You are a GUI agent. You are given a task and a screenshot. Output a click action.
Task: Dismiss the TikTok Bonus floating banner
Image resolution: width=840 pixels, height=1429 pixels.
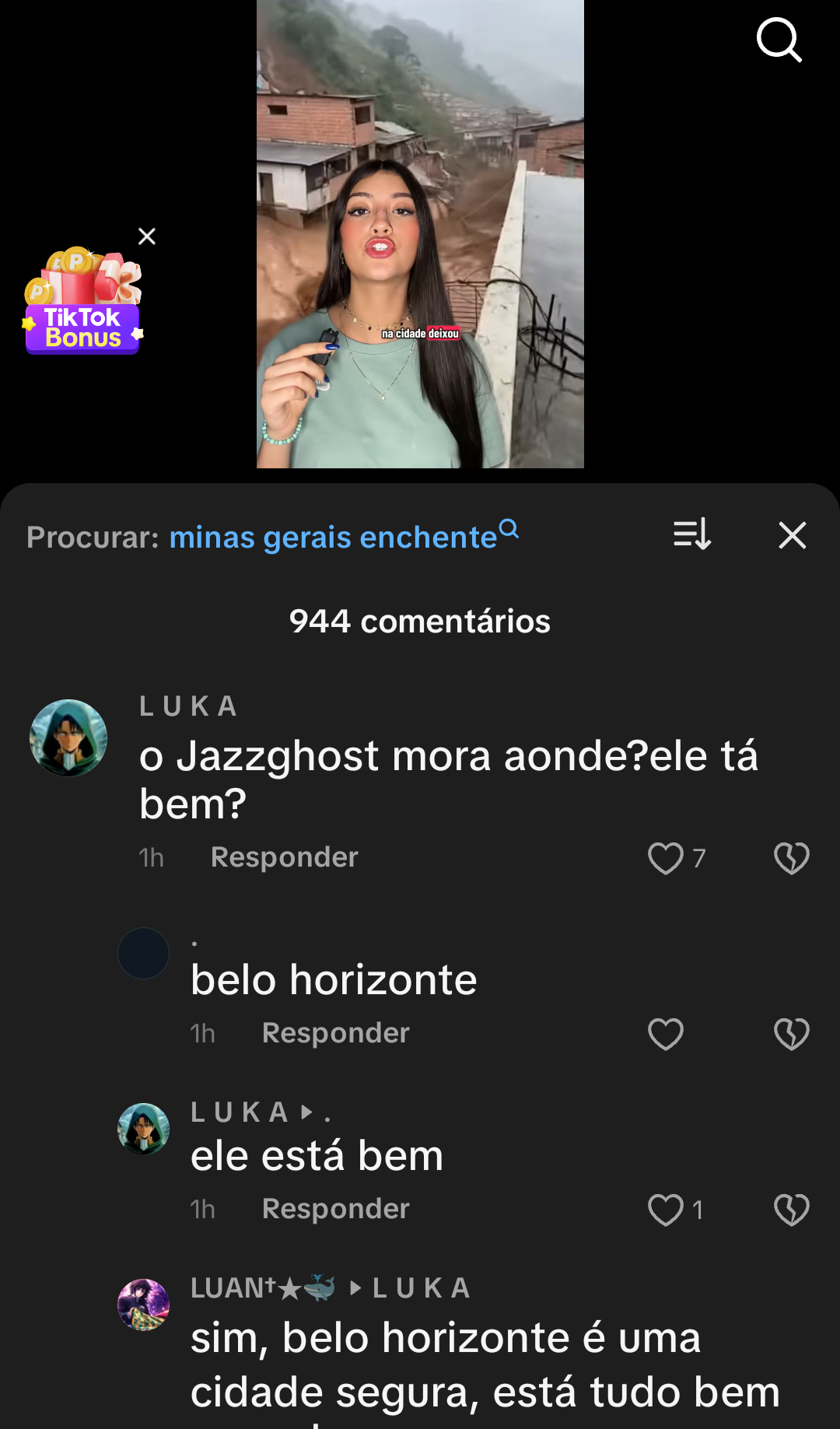tap(147, 236)
